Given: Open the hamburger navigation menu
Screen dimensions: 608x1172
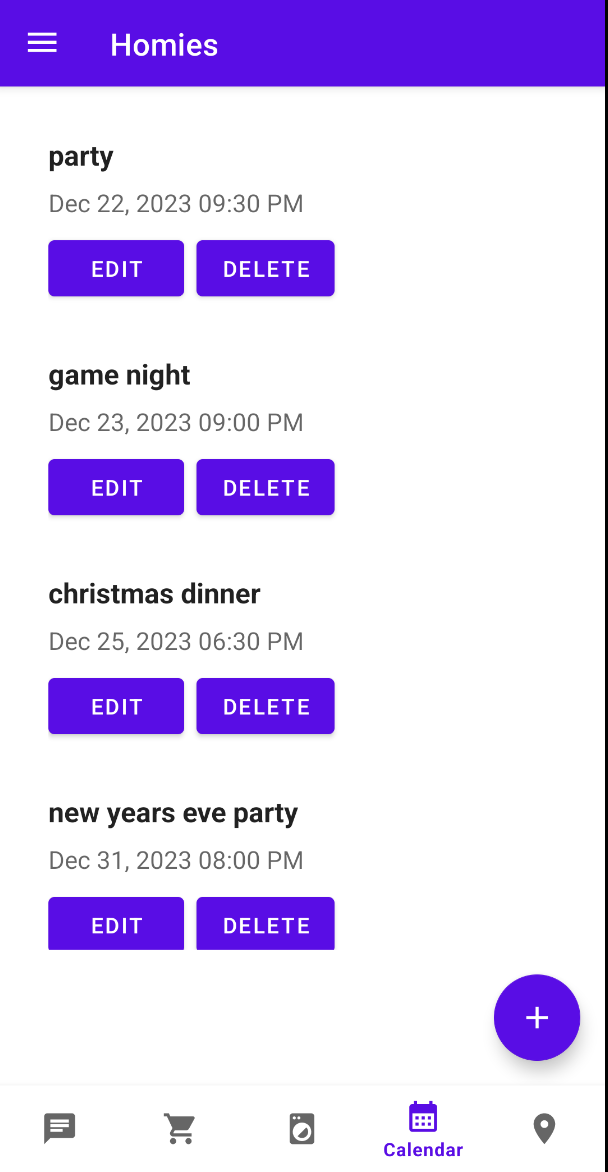Looking at the screenshot, I should coord(42,43).
